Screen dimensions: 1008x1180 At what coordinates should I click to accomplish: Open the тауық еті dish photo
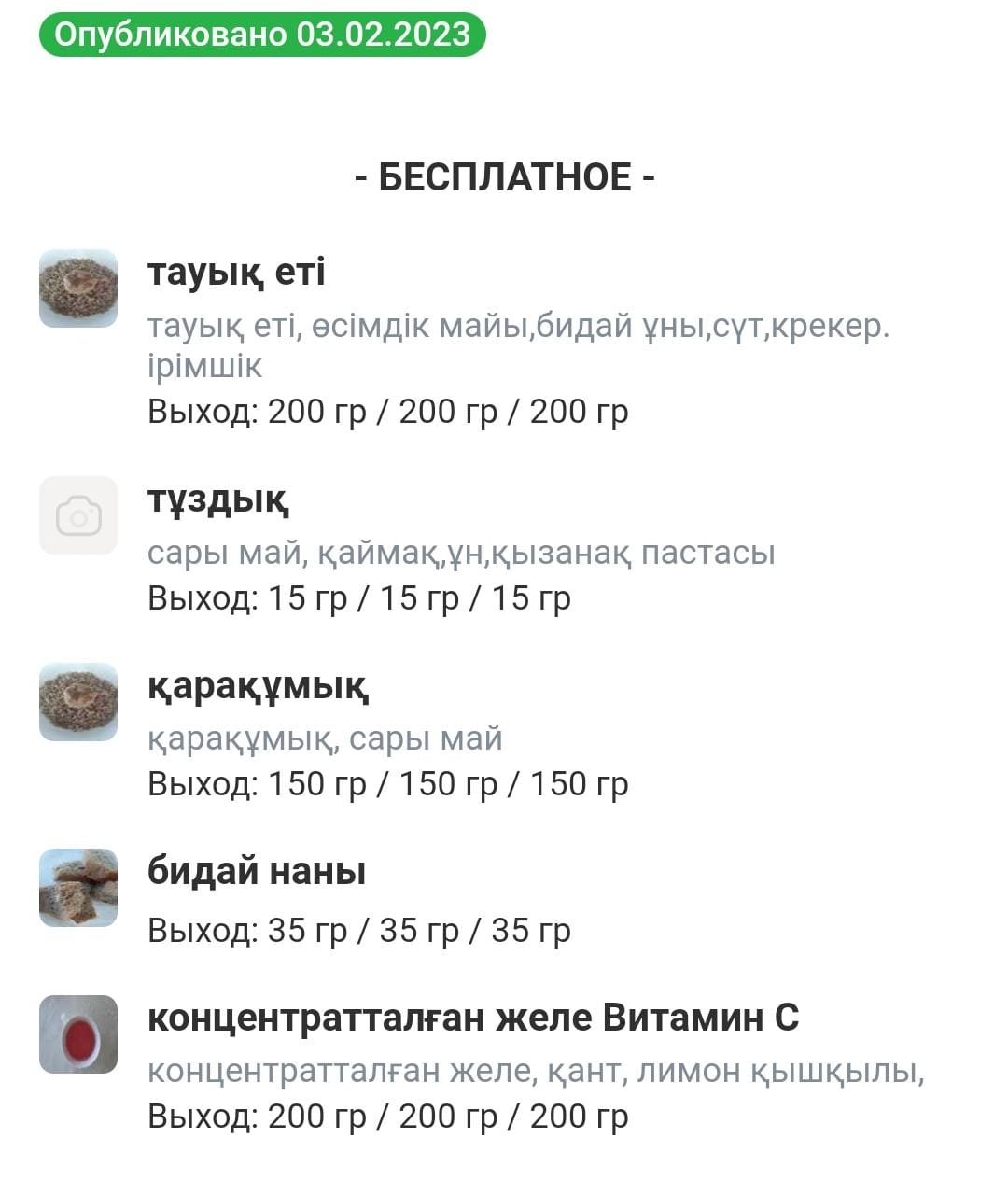coord(78,288)
